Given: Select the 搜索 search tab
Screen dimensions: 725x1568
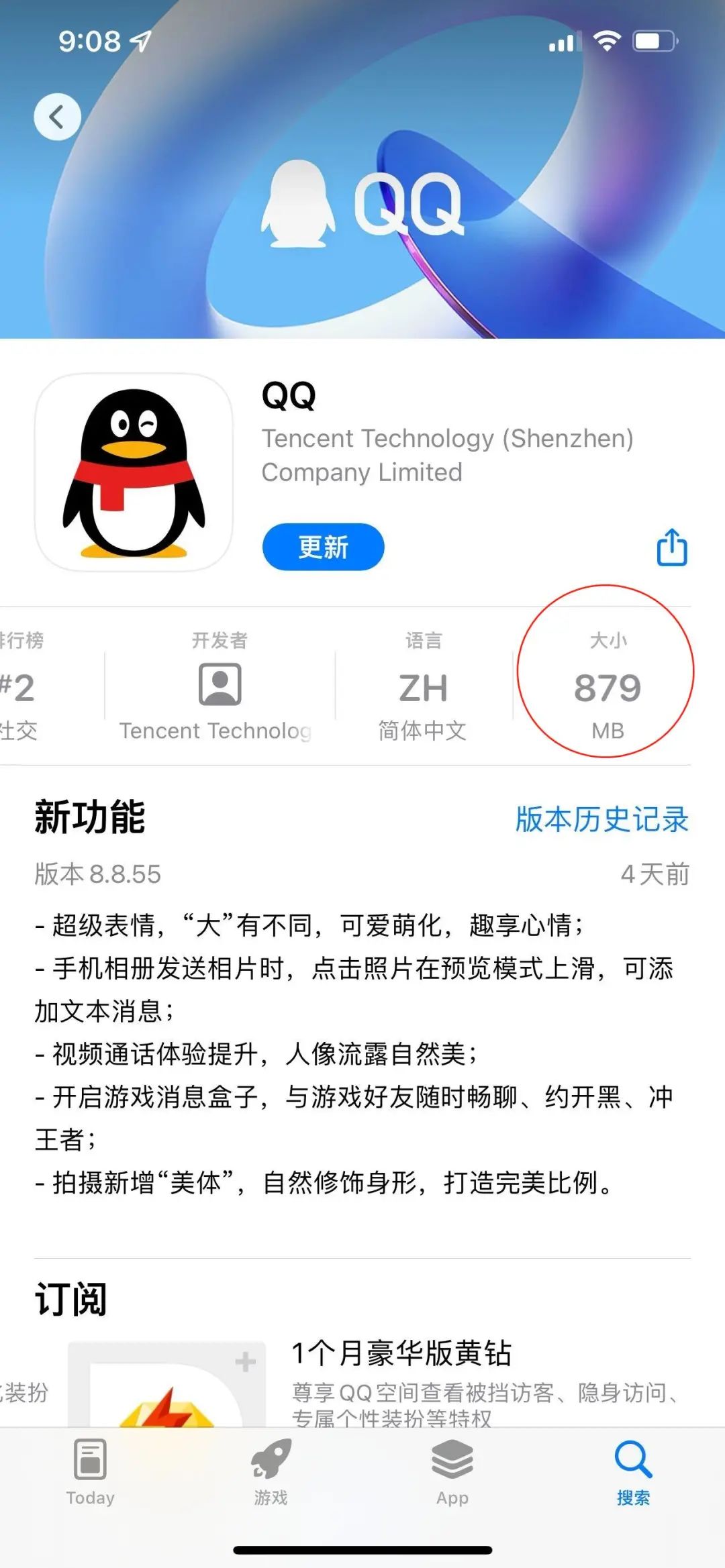Looking at the screenshot, I should click(633, 1471).
